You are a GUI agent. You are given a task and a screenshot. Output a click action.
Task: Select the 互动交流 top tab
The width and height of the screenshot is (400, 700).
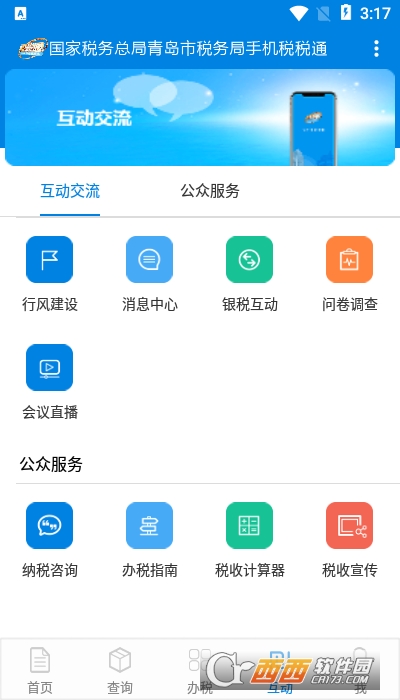pos(70,191)
